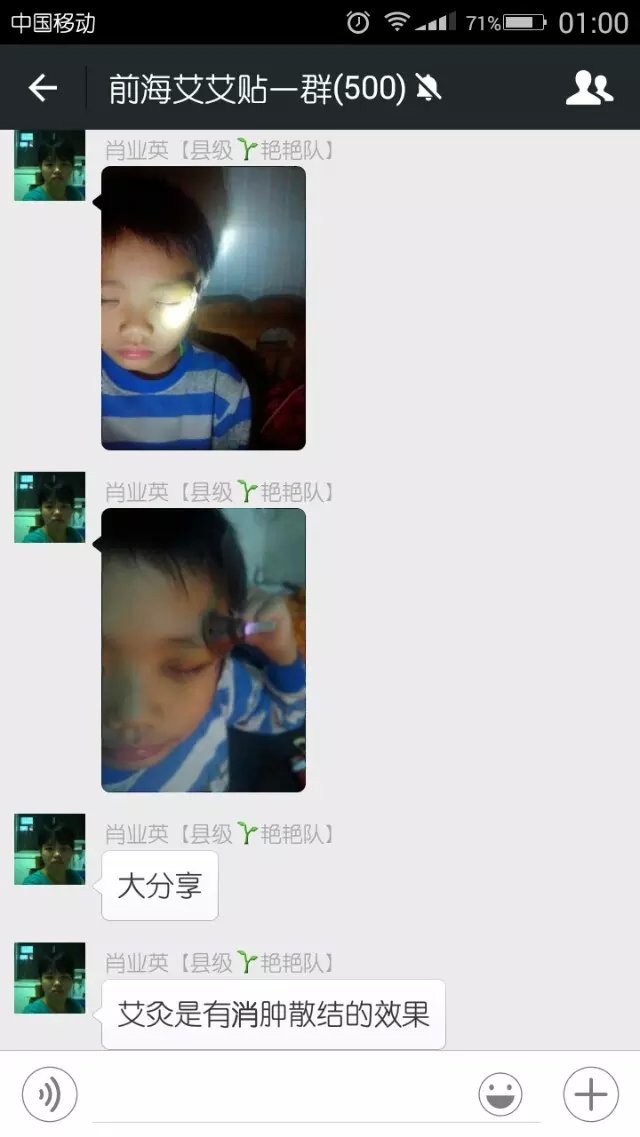640x1137 pixels.
Task: Tap the message text field
Action: [x=280, y=1094]
